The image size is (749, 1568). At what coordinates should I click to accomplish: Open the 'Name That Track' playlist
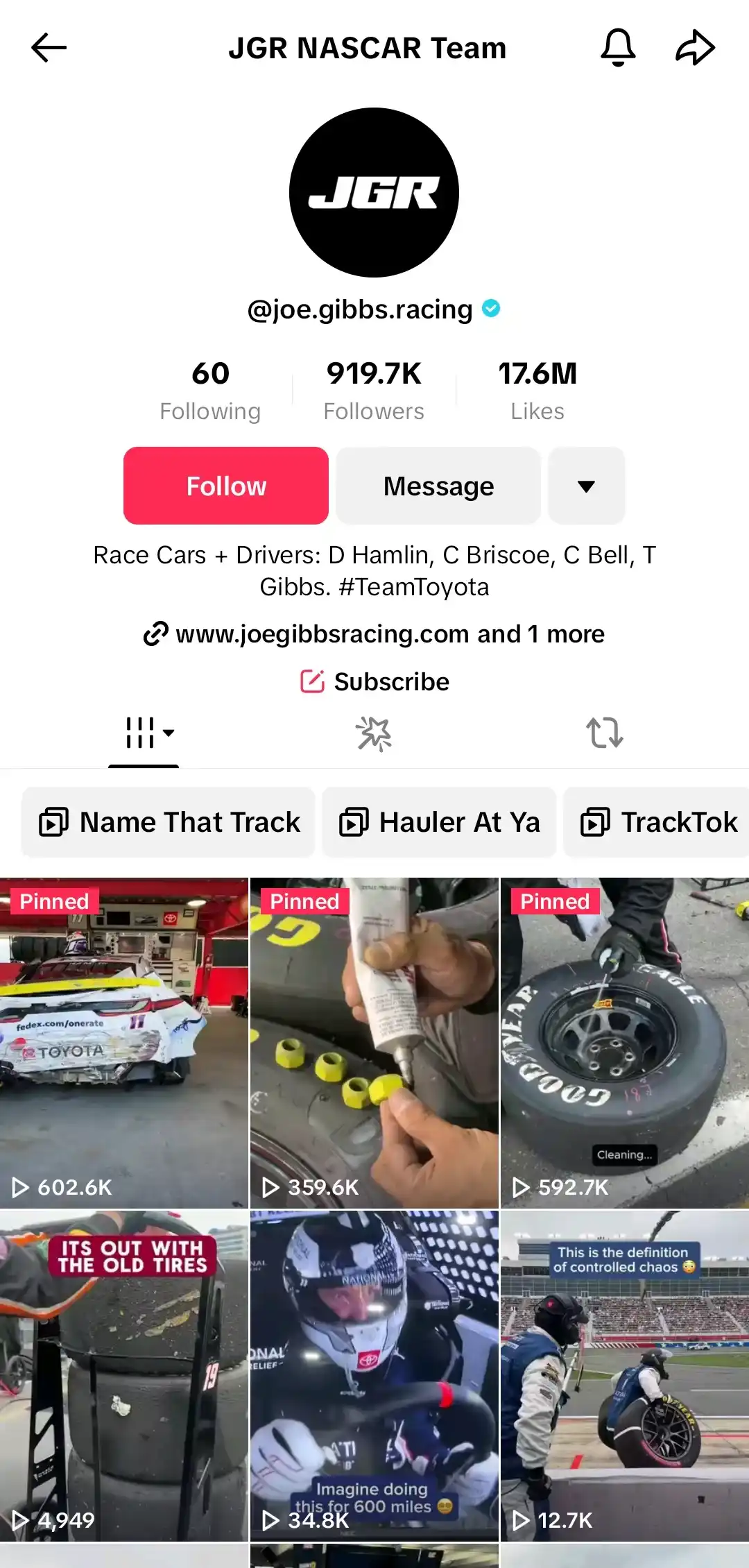pos(168,821)
